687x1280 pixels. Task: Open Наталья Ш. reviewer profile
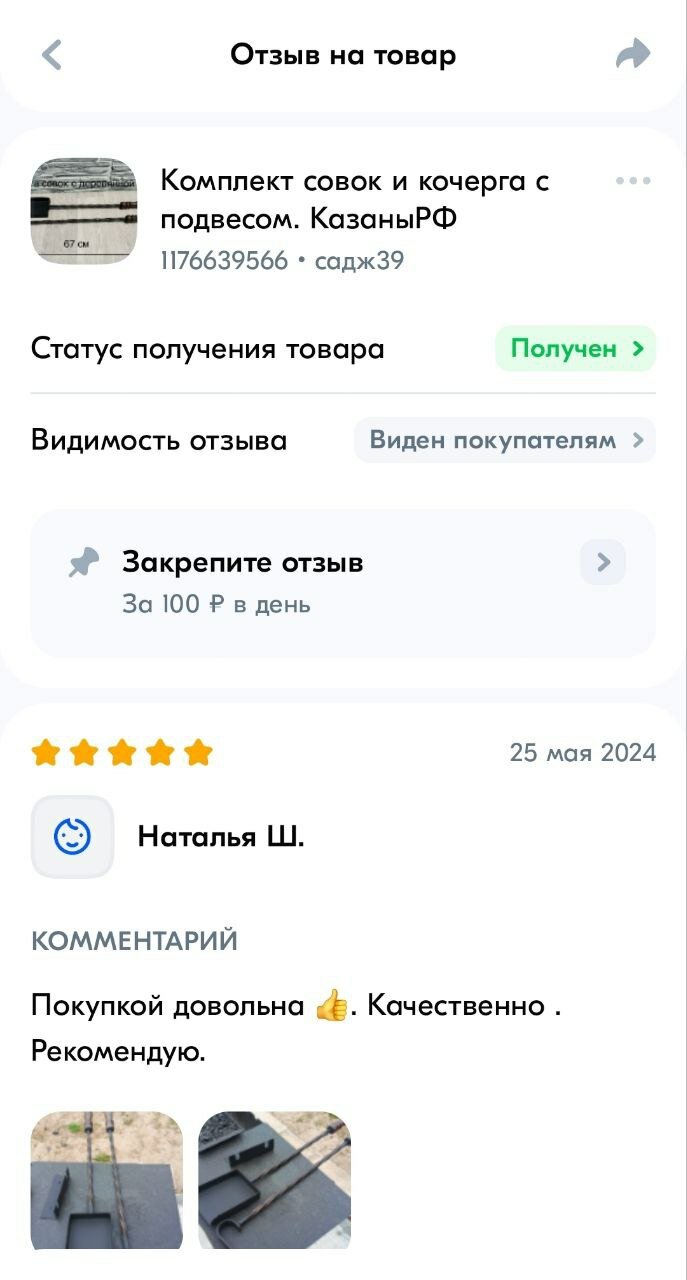pyautogui.click(x=220, y=836)
